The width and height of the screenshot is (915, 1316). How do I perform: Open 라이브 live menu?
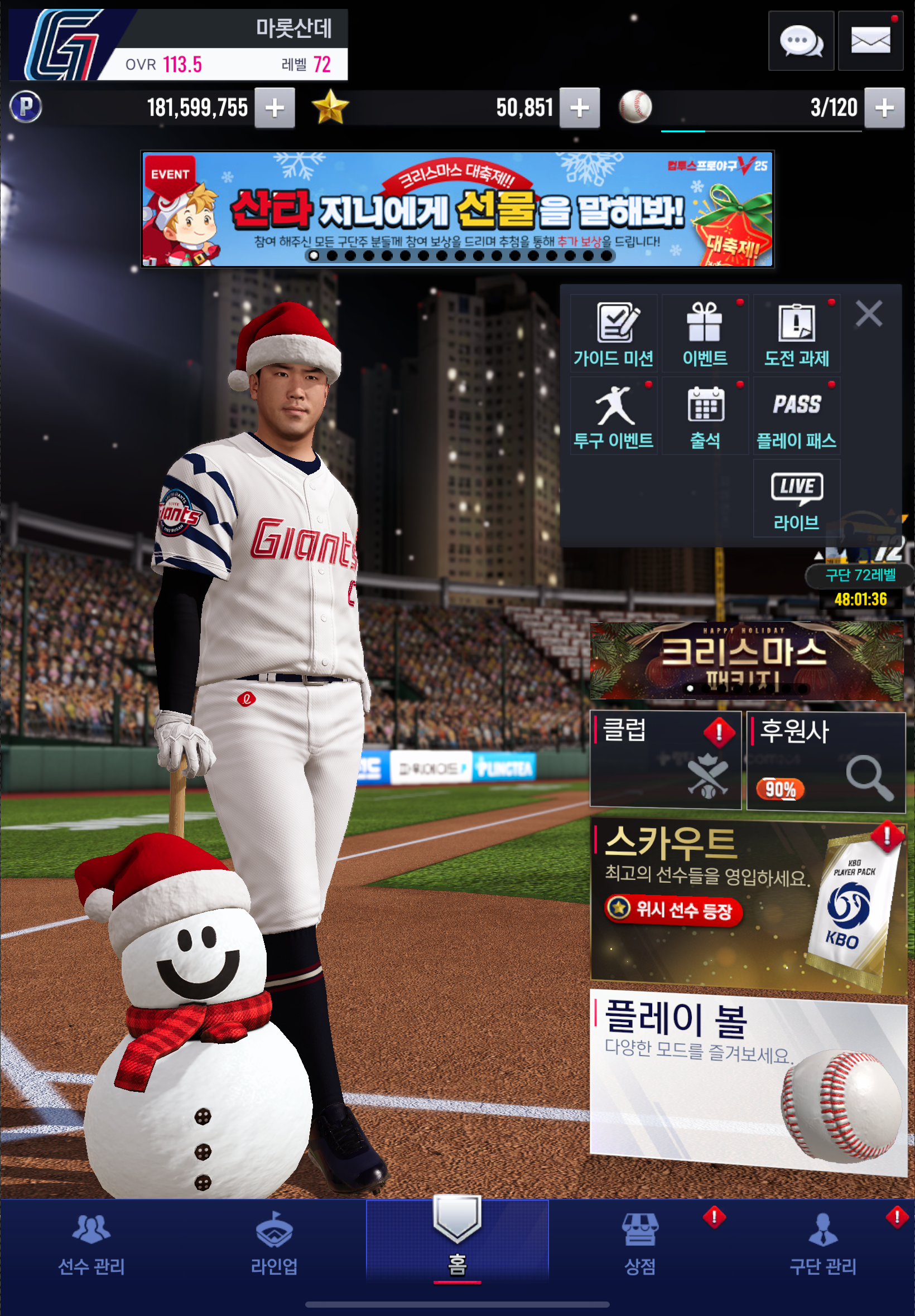(796, 499)
